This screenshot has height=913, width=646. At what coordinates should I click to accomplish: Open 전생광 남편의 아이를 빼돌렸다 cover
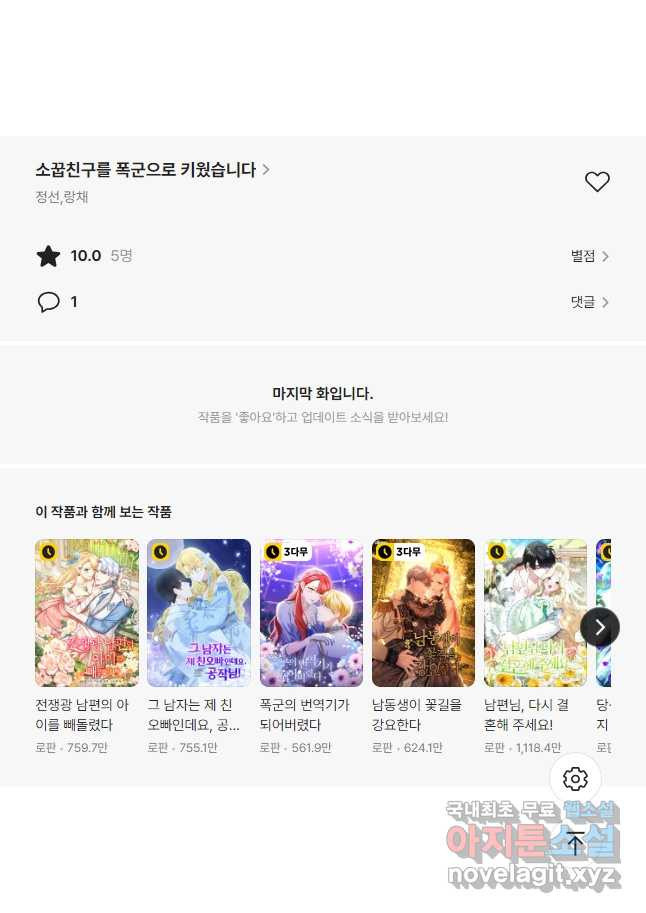pyautogui.click(x=87, y=612)
